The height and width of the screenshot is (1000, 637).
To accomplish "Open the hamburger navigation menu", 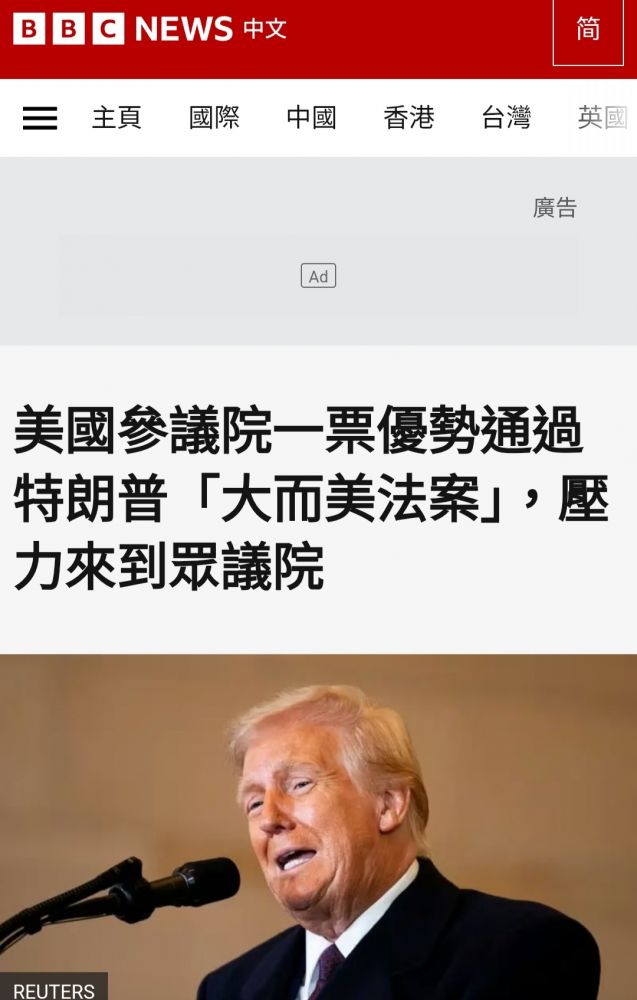I will coord(40,118).
